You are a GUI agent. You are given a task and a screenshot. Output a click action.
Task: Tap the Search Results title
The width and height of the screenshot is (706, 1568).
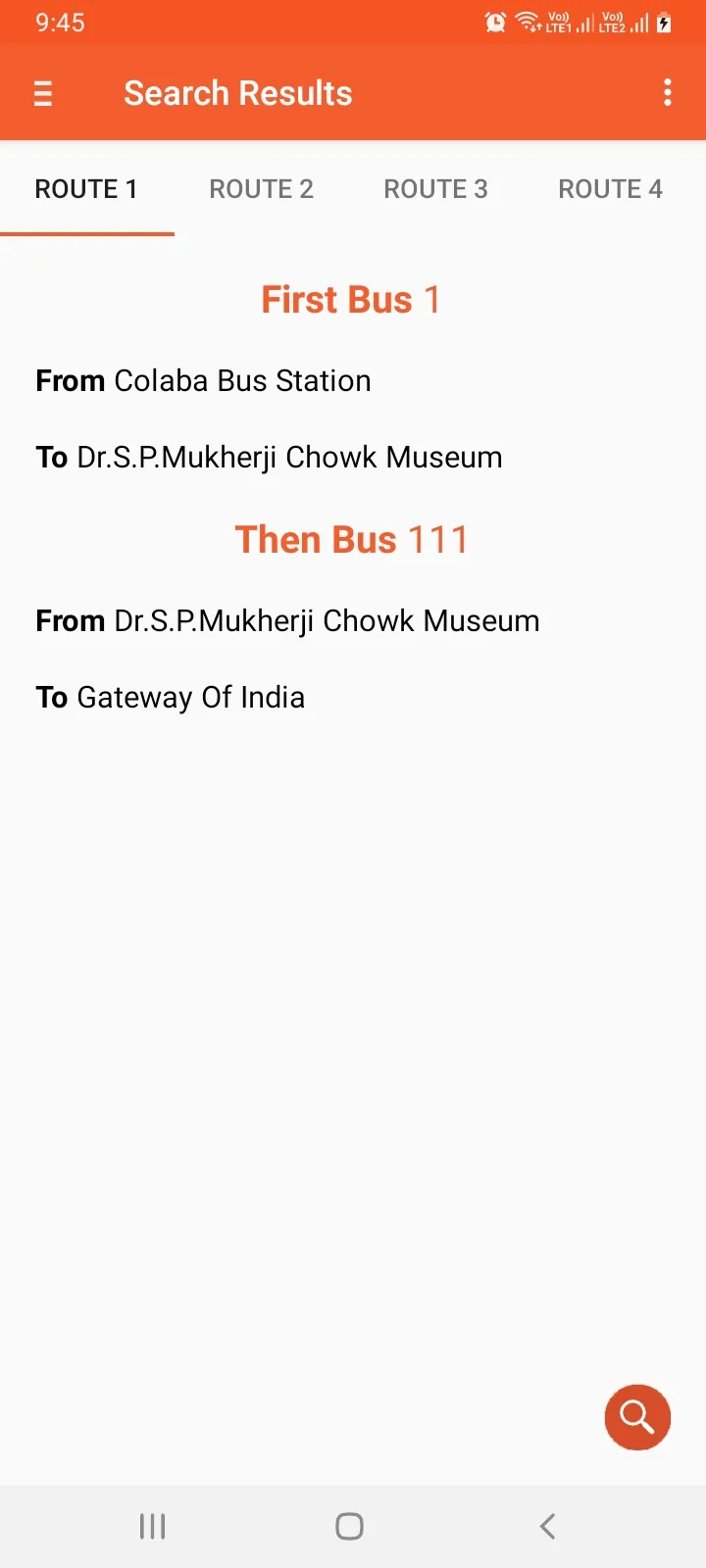point(237,92)
